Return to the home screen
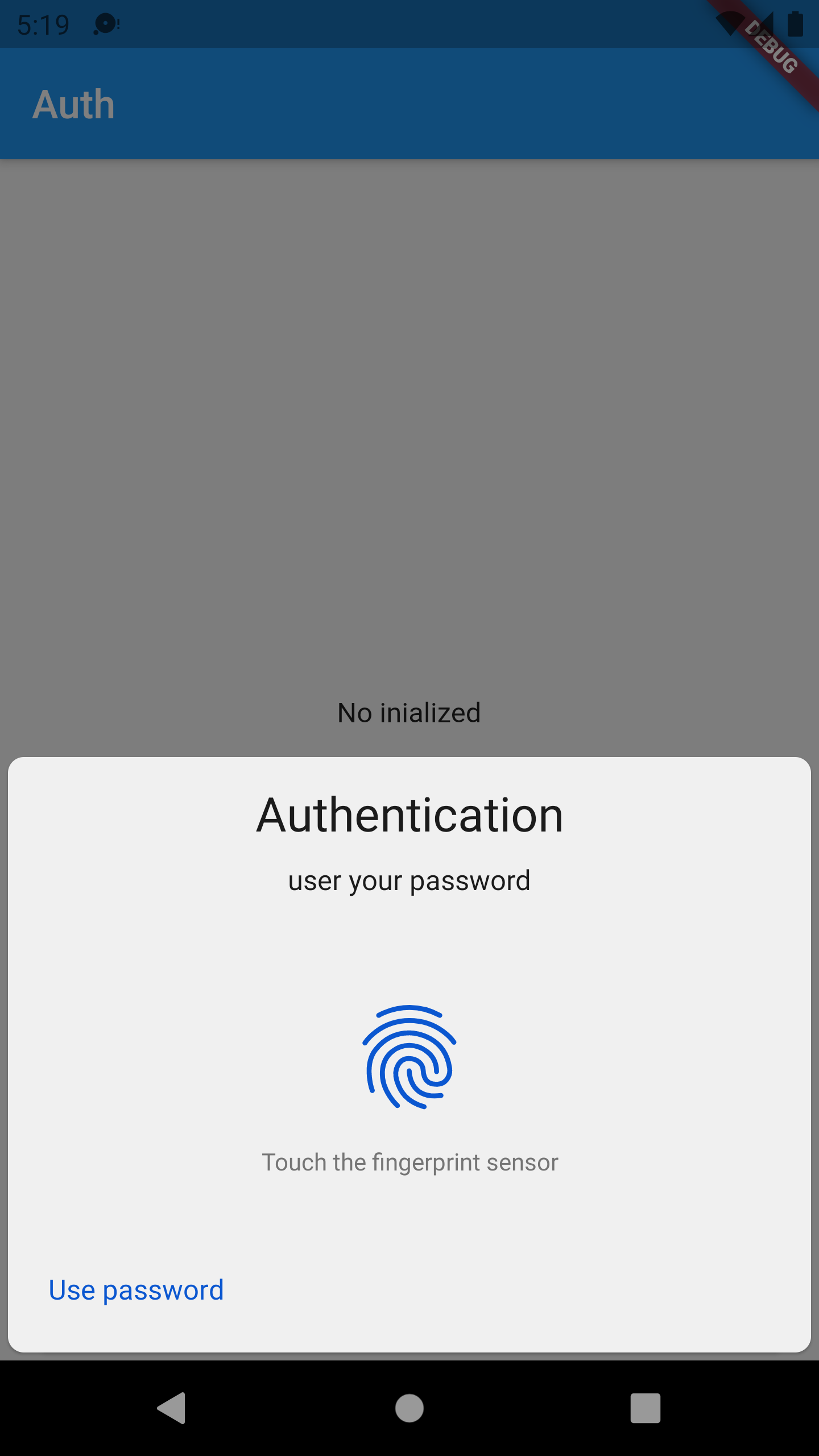 409,1408
